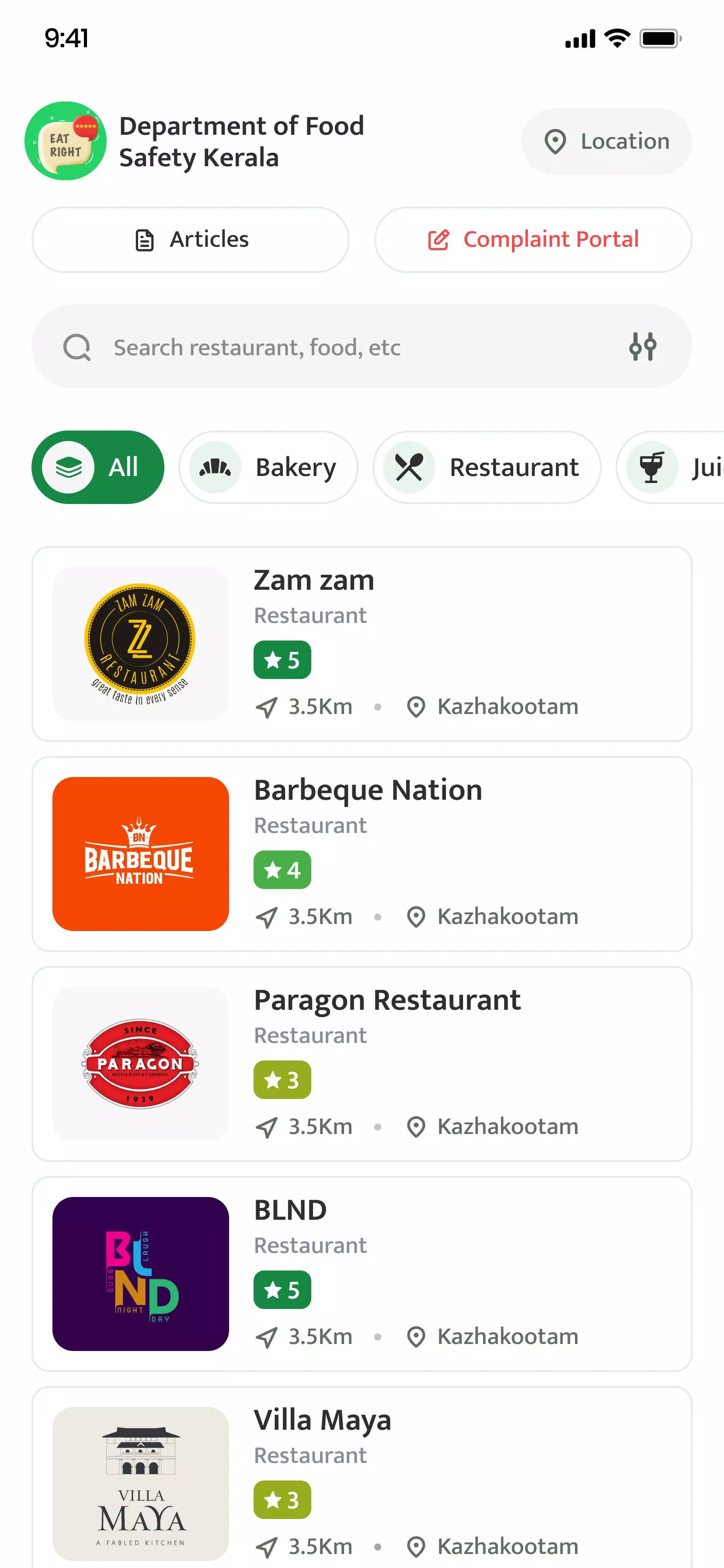Filter by the Bakery chip
Image resolution: width=724 pixels, height=1568 pixels.
pyautogui.click(x=268, y=467)
